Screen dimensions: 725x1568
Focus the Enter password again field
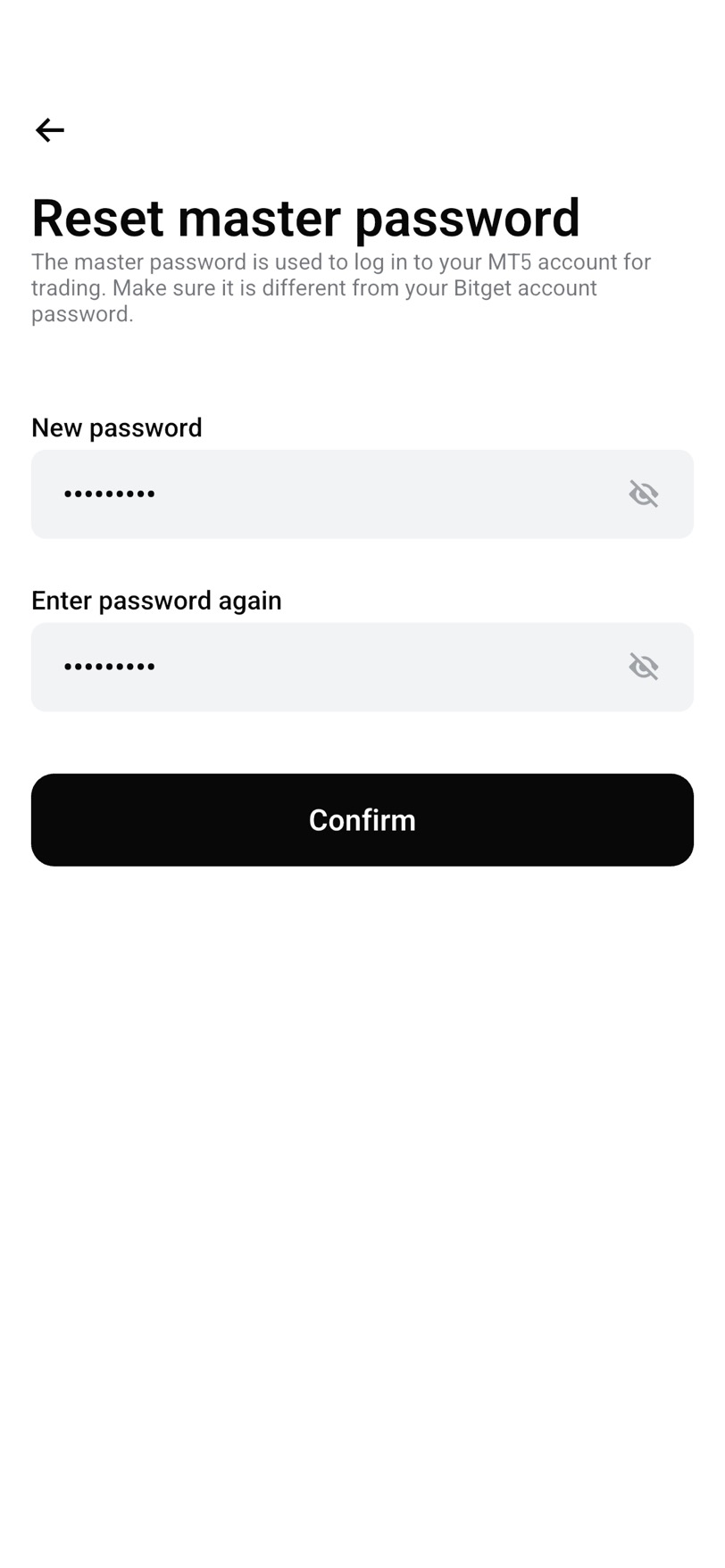pos(330,667)
